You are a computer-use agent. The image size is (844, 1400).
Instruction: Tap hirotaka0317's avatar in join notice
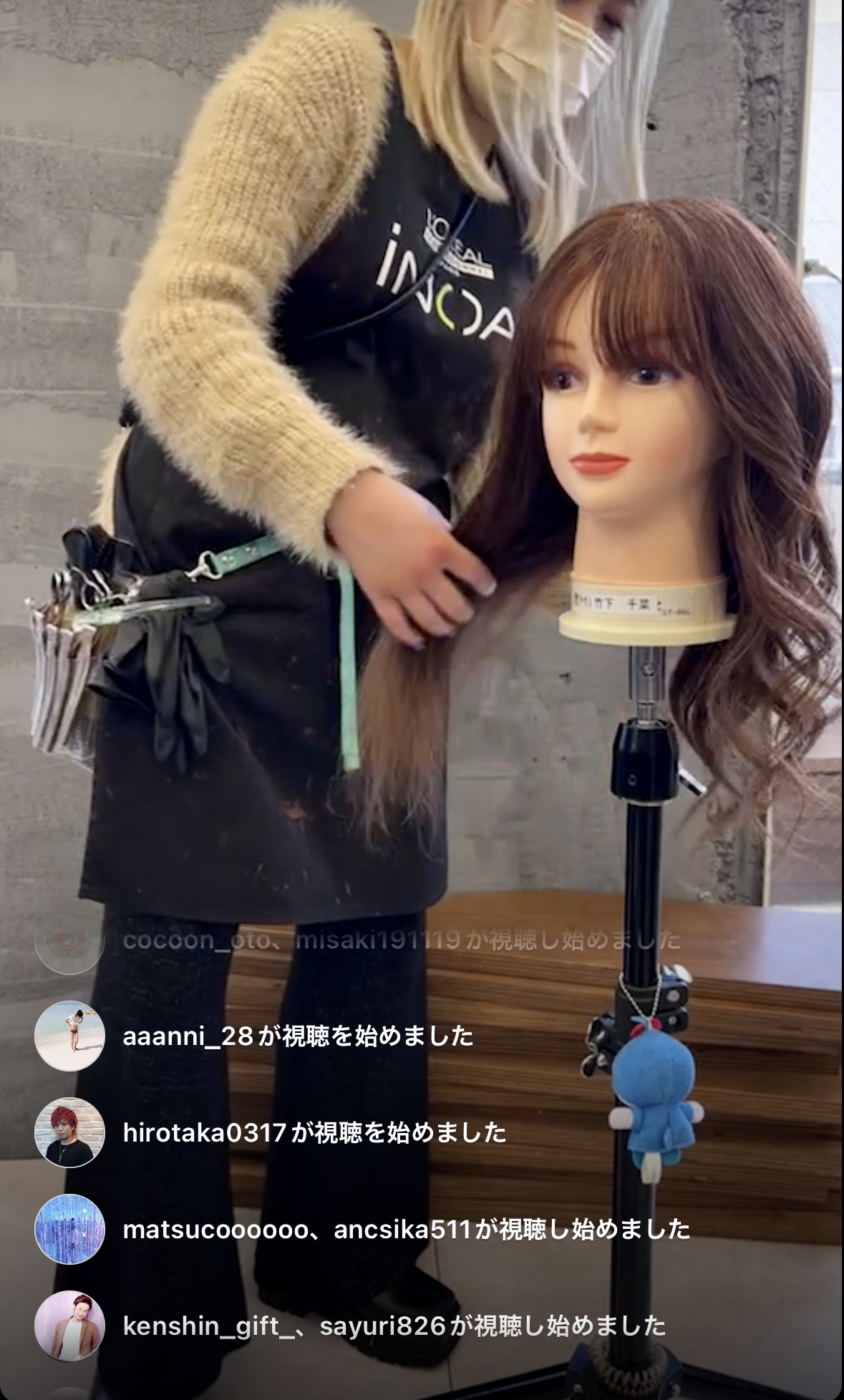[69, 1132]
